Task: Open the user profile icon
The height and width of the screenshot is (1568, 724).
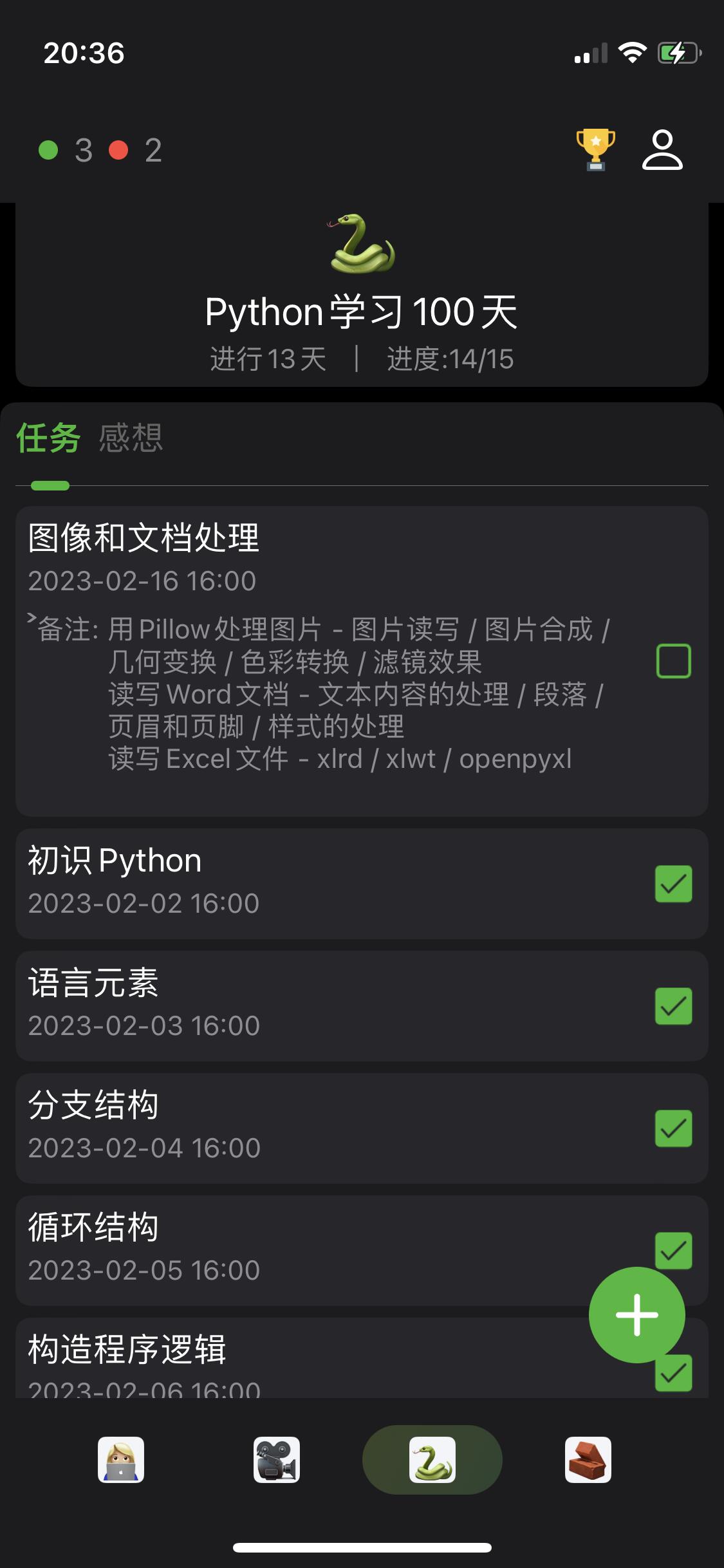Action: click(662, 150)
